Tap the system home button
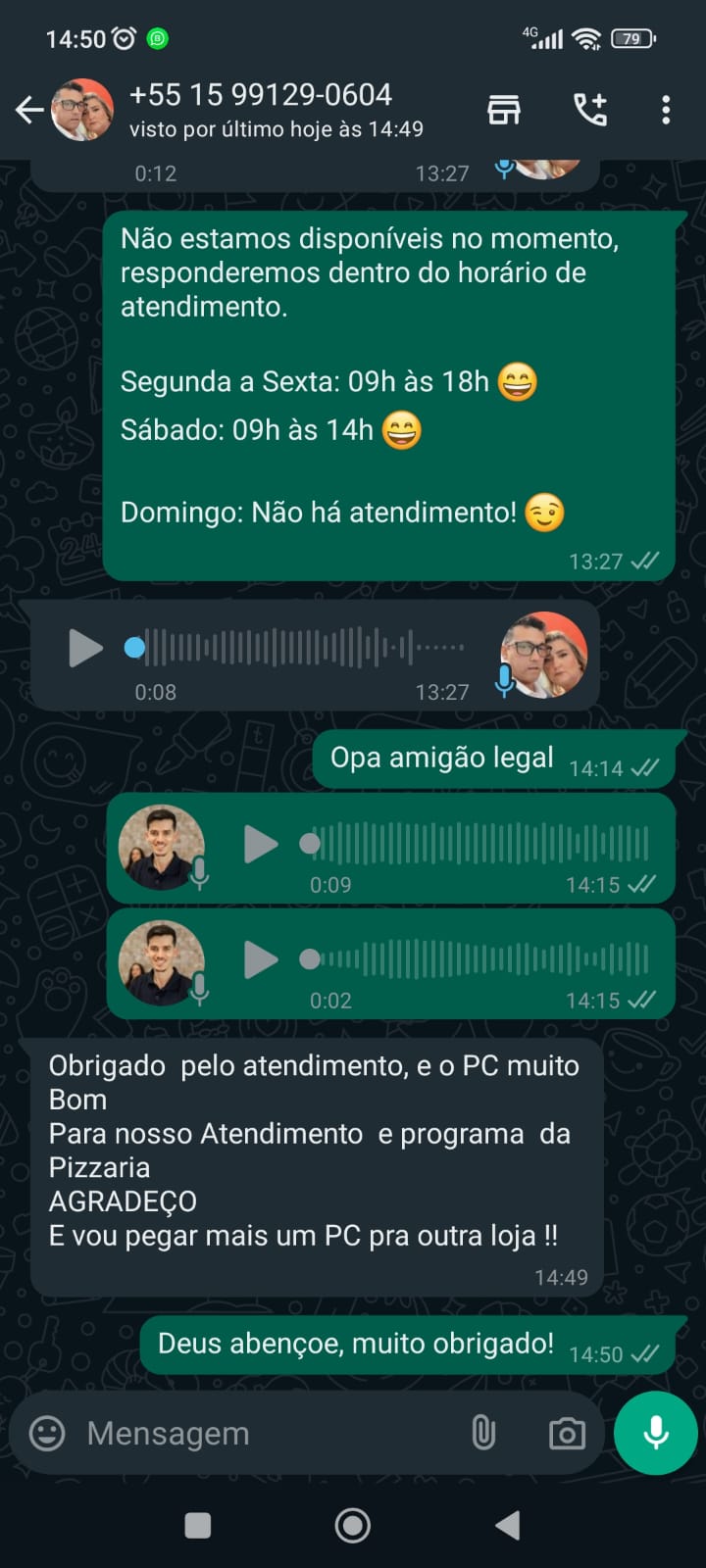Image resolution: width=706 pixels, height=1568 pixels. point(353,1525)
